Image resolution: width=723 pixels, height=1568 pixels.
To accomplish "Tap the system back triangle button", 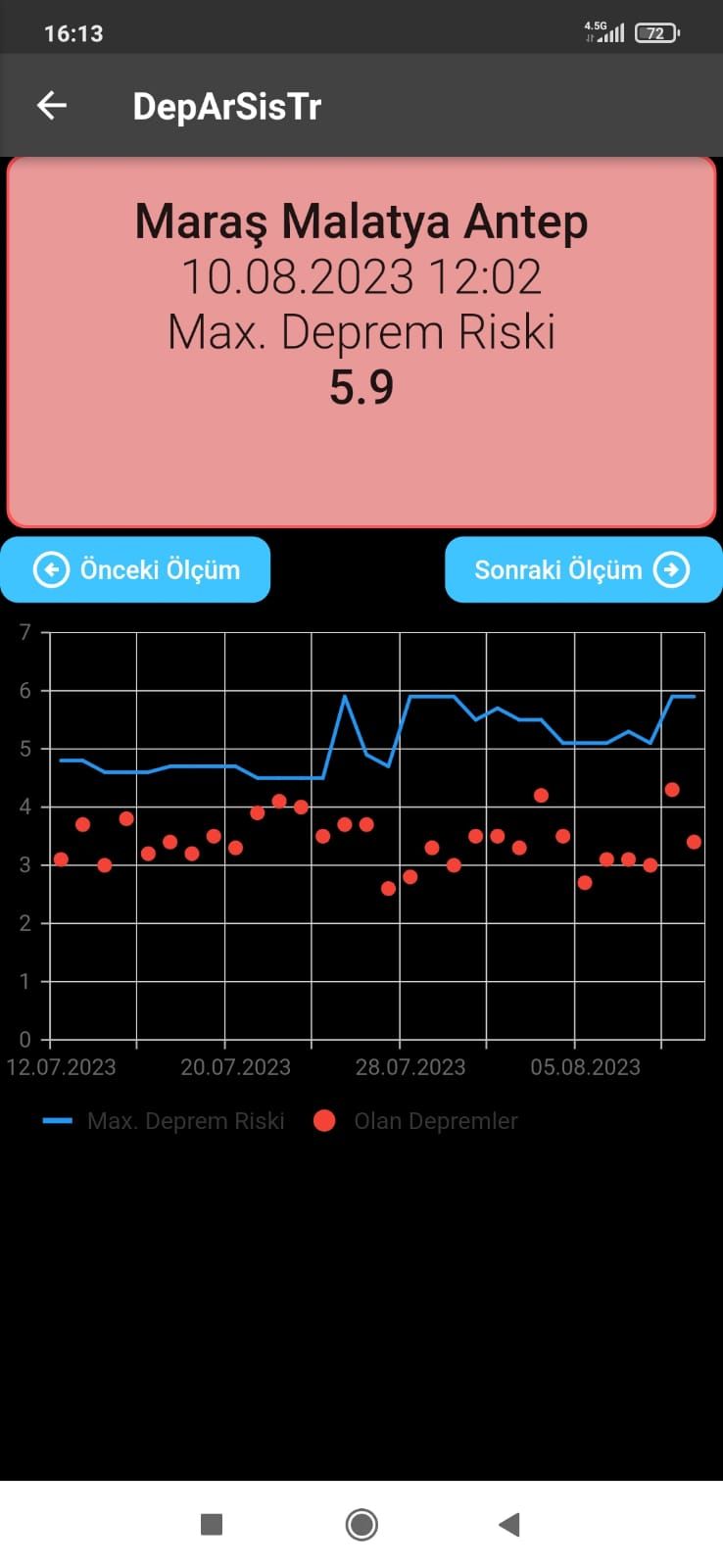I will 508,1524.
